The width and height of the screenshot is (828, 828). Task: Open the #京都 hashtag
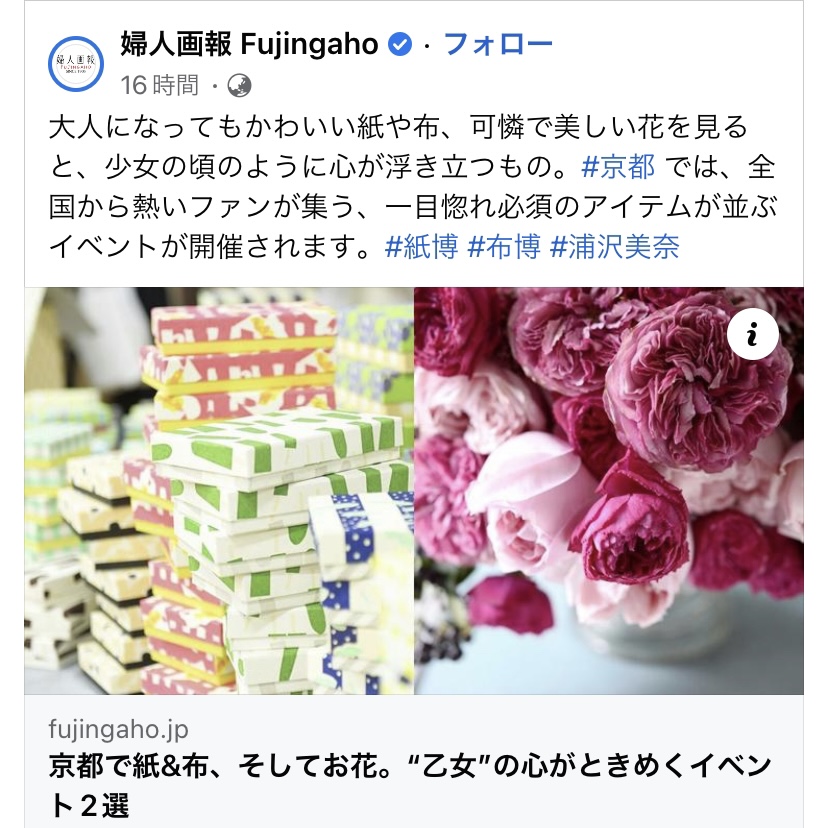click(x=618, y=166)
